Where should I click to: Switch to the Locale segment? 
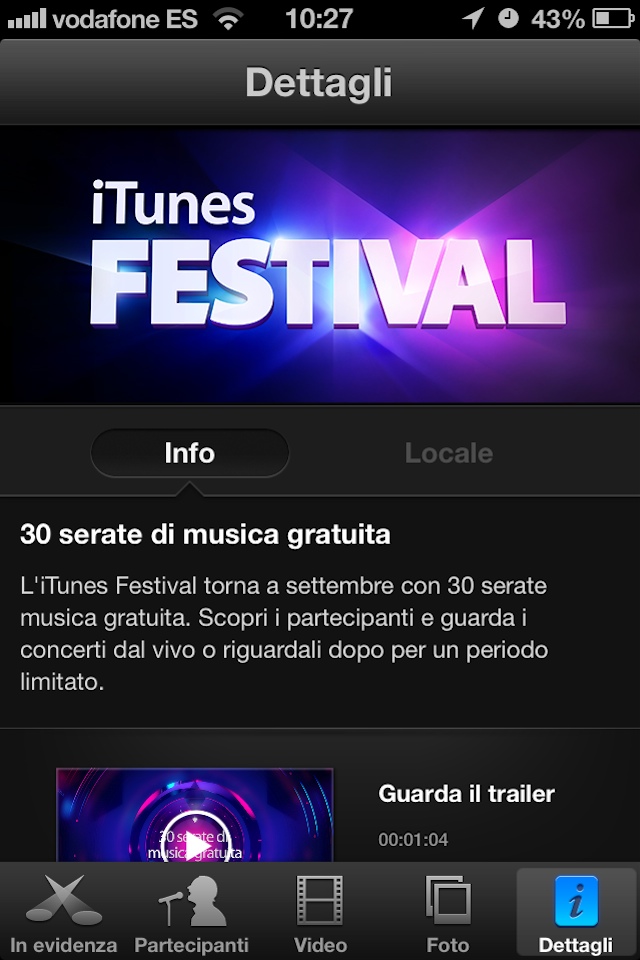point(448,453)
